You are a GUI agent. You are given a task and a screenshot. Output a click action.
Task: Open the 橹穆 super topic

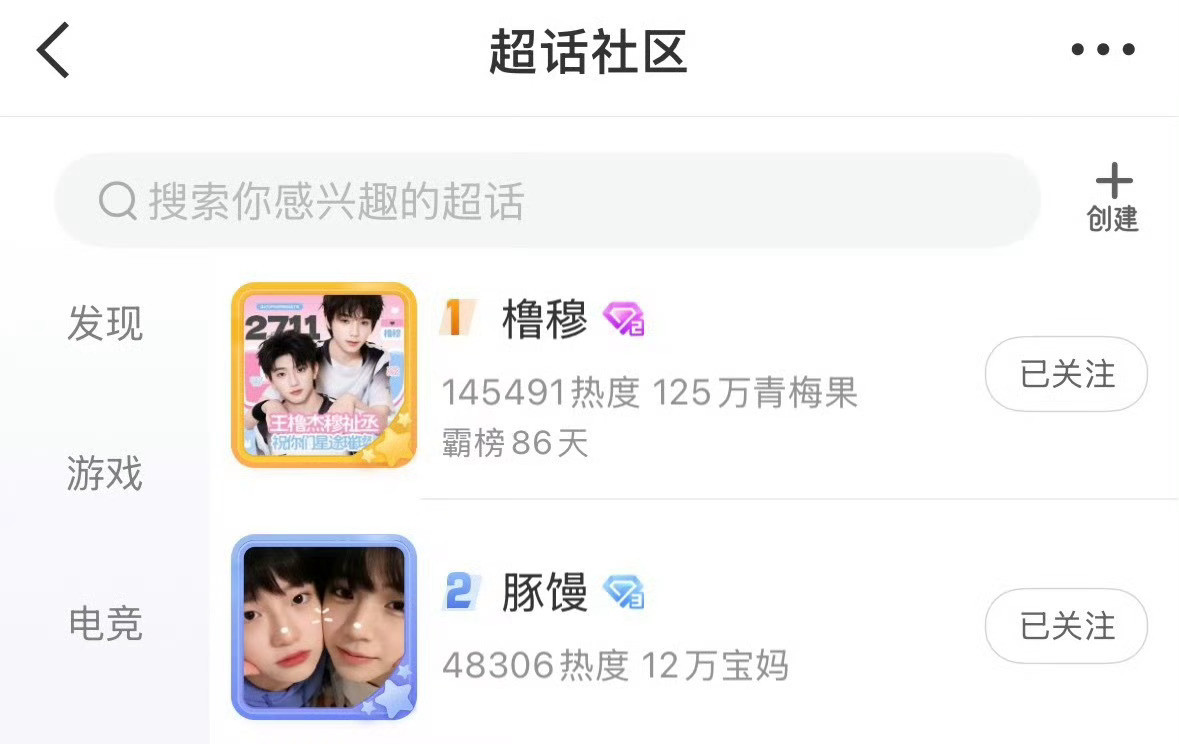point(544,319)
